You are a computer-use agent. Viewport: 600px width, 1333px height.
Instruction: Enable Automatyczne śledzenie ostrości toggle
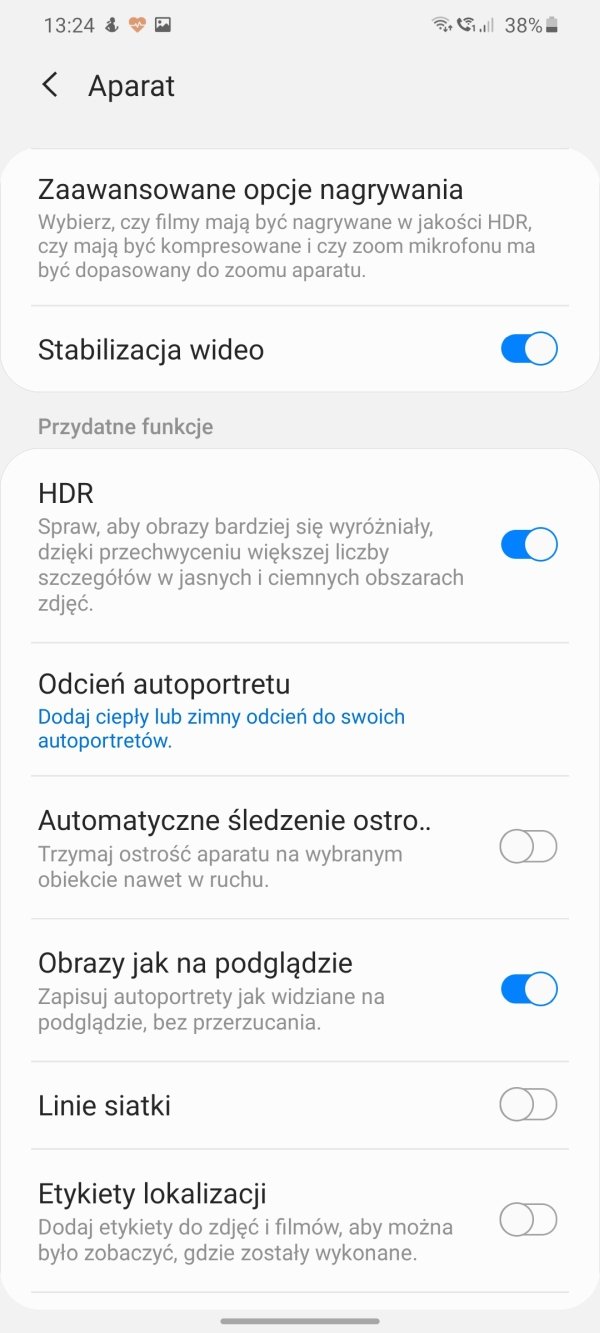pos(528,847)
